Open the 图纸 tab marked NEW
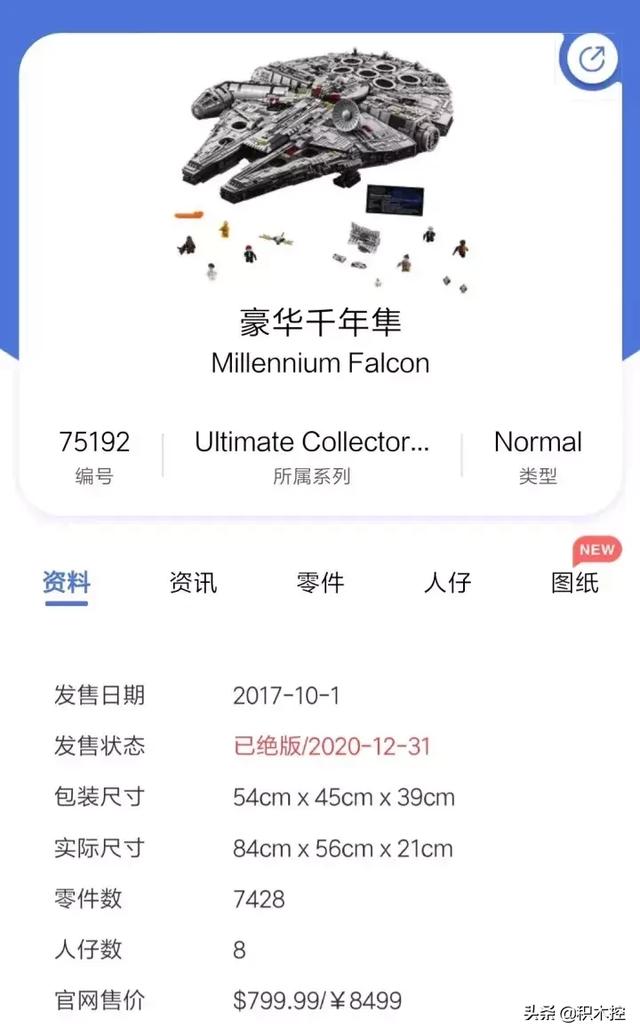The width and height of the screenshot is (640, 1036). pos(575,583)
